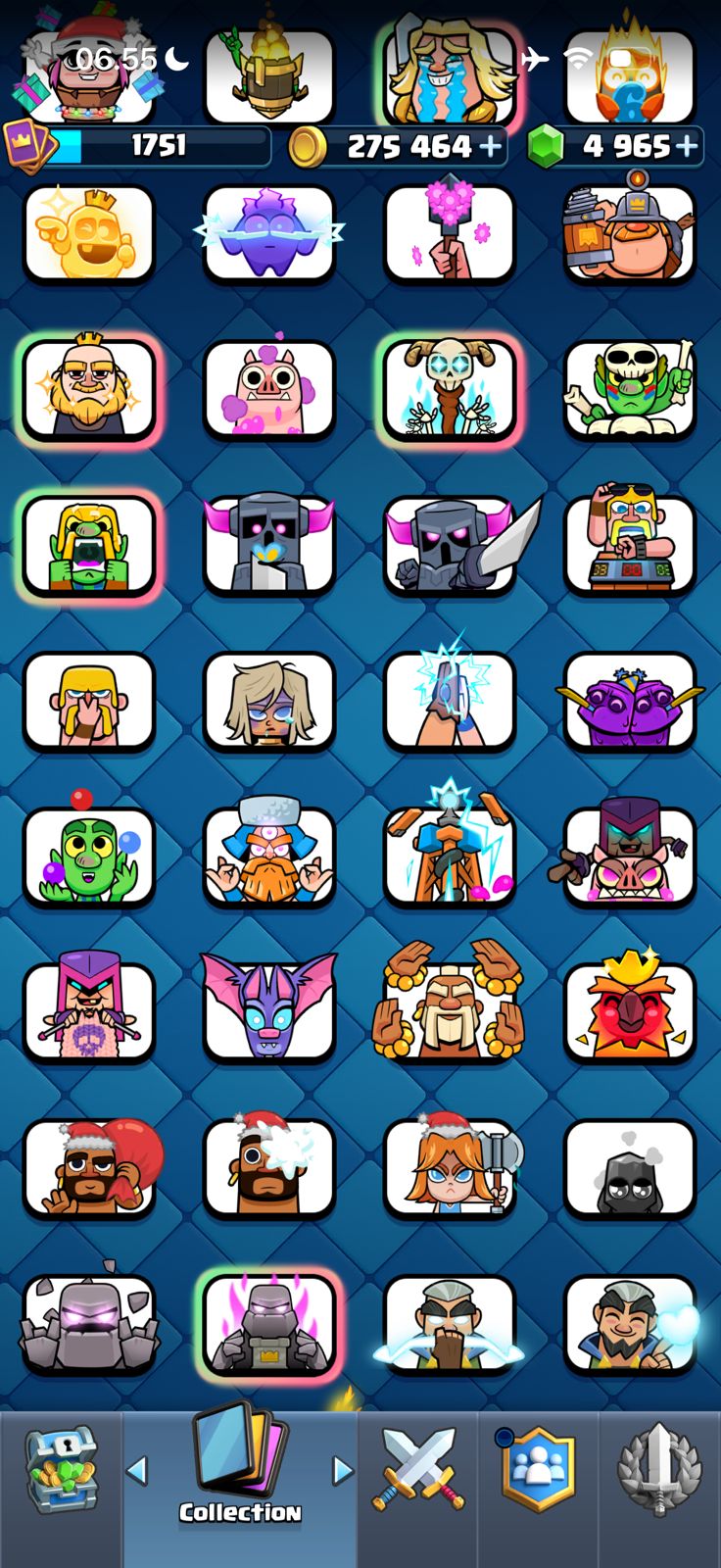Buy gems using the plus button
The image size is (721, 1568).
tap(688, 147)
